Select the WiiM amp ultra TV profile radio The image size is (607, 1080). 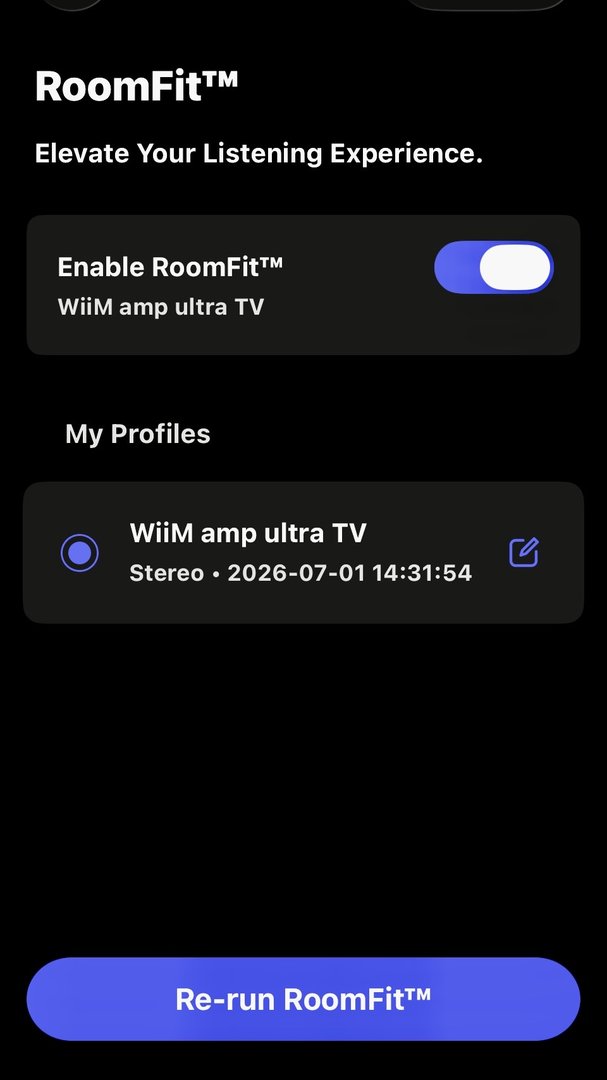coord(79,552)
